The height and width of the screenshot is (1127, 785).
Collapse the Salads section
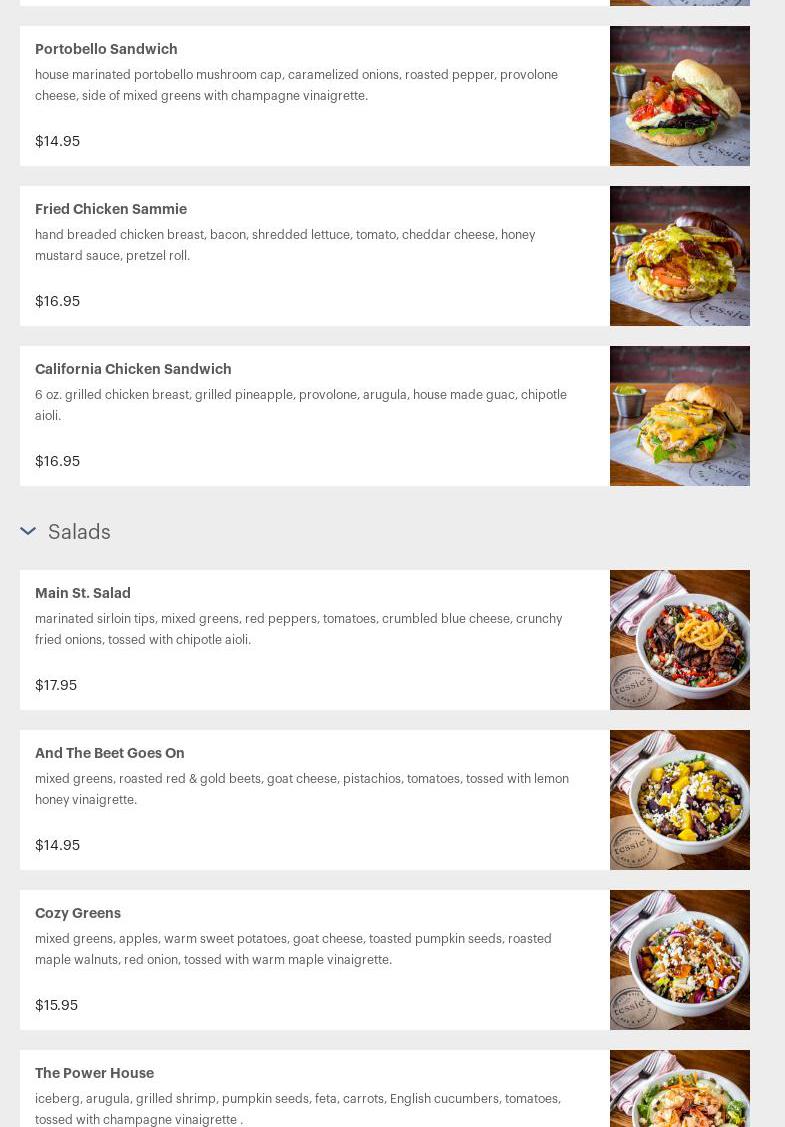(28, 531)
